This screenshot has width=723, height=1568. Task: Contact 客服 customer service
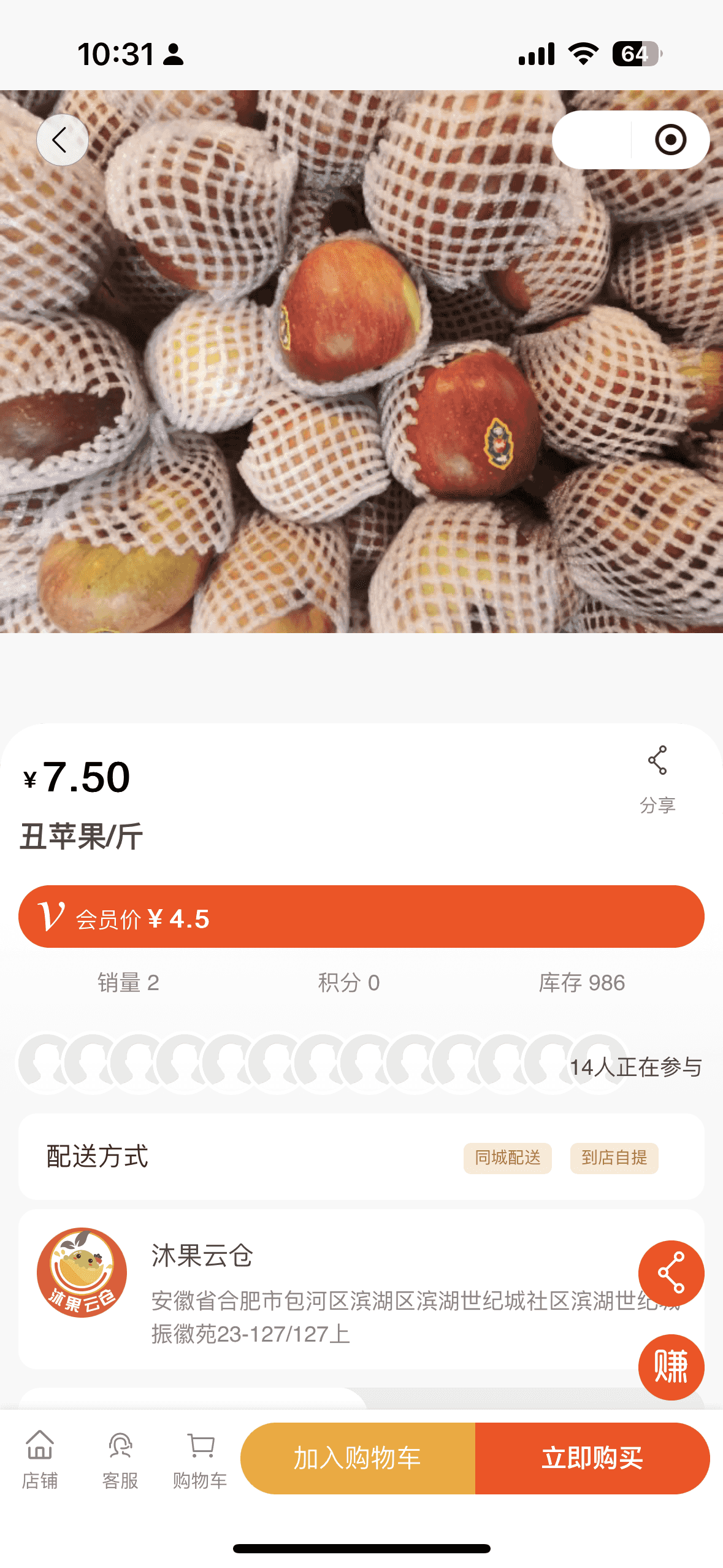(x=120, y=1459)
